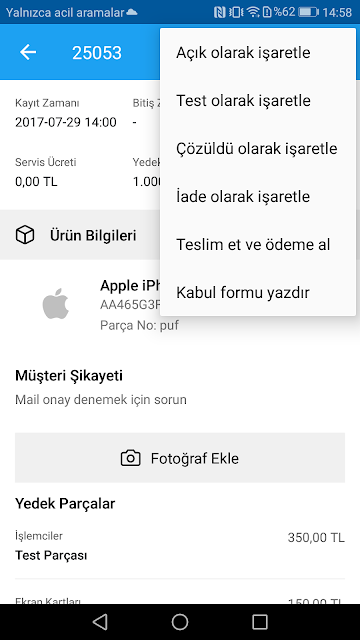Go back using the arrow beside 25053
Screen dimensions: 360x640
coord(28,52)
